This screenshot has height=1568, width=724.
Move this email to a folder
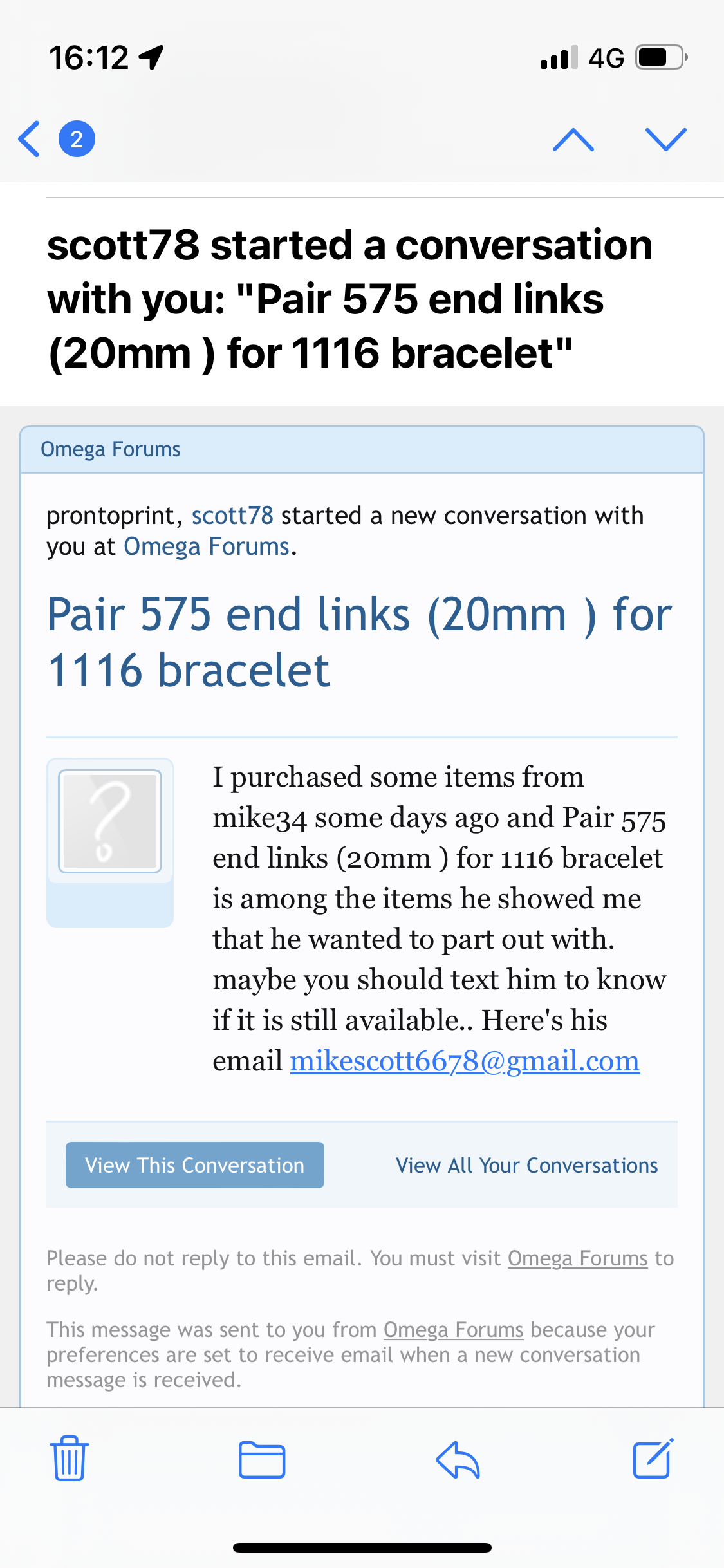pyautogui.click(x=261, y=1459)
